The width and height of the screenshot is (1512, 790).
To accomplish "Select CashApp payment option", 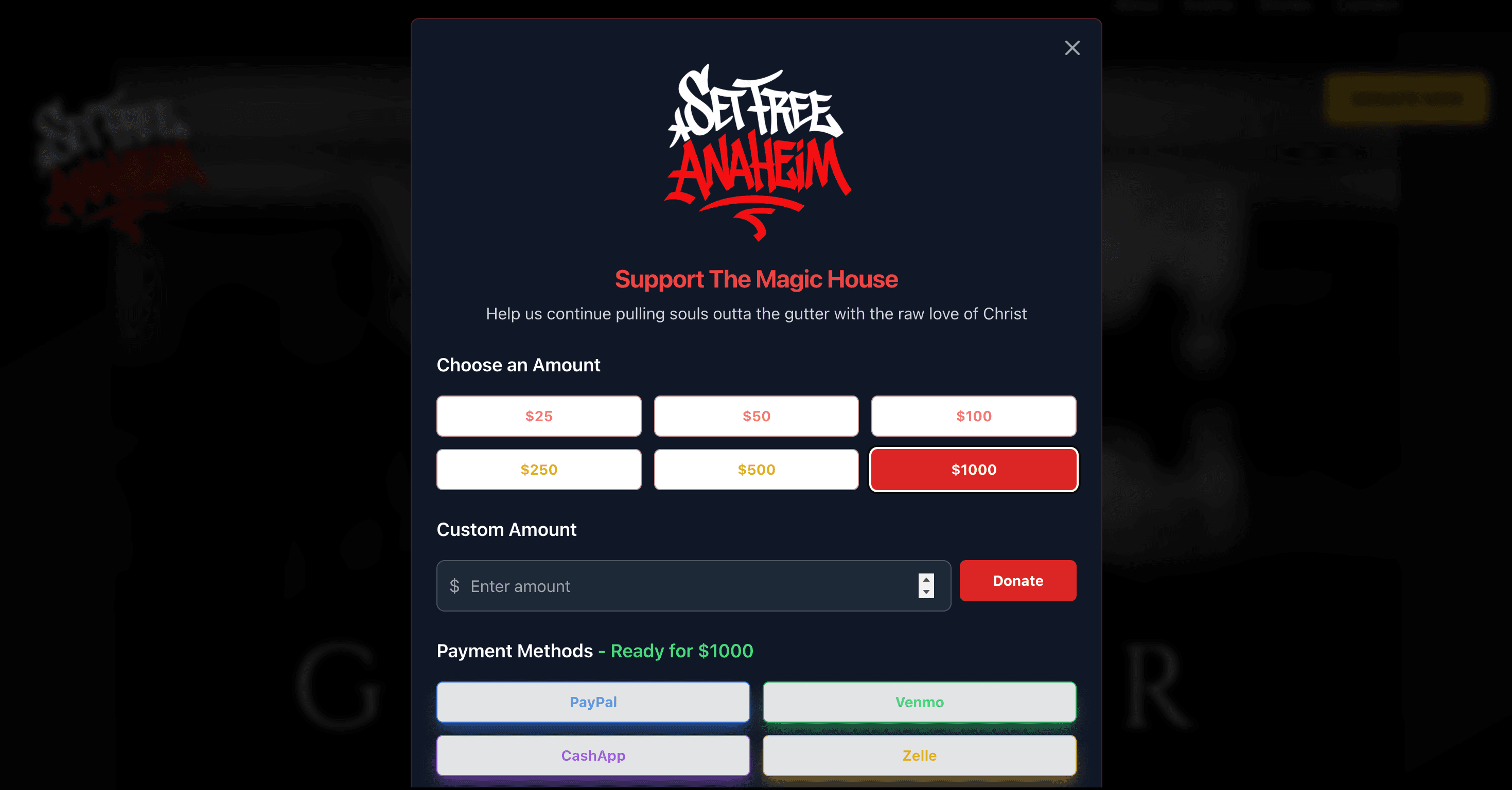I will click(593, 756).
